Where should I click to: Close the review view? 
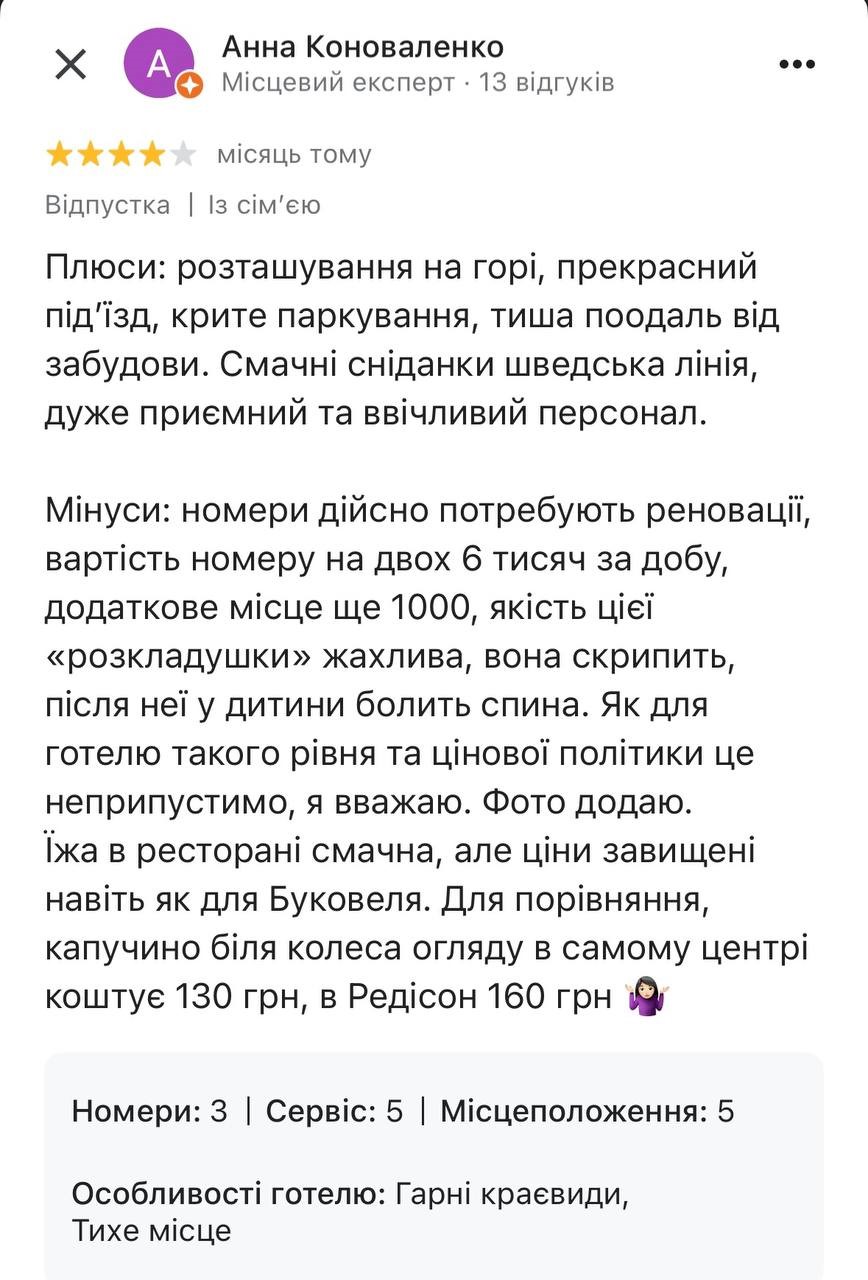click(x=70, y=64)
